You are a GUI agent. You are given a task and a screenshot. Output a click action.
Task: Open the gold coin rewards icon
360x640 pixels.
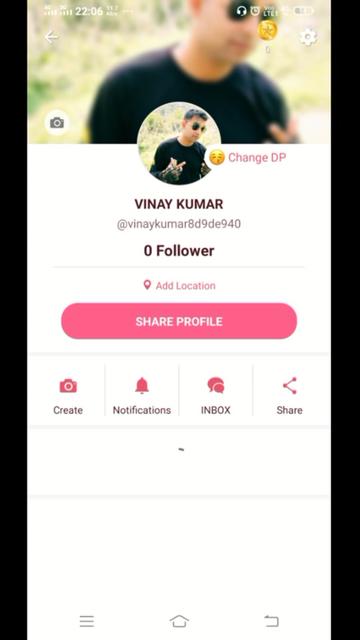click(x=268, y=30)
